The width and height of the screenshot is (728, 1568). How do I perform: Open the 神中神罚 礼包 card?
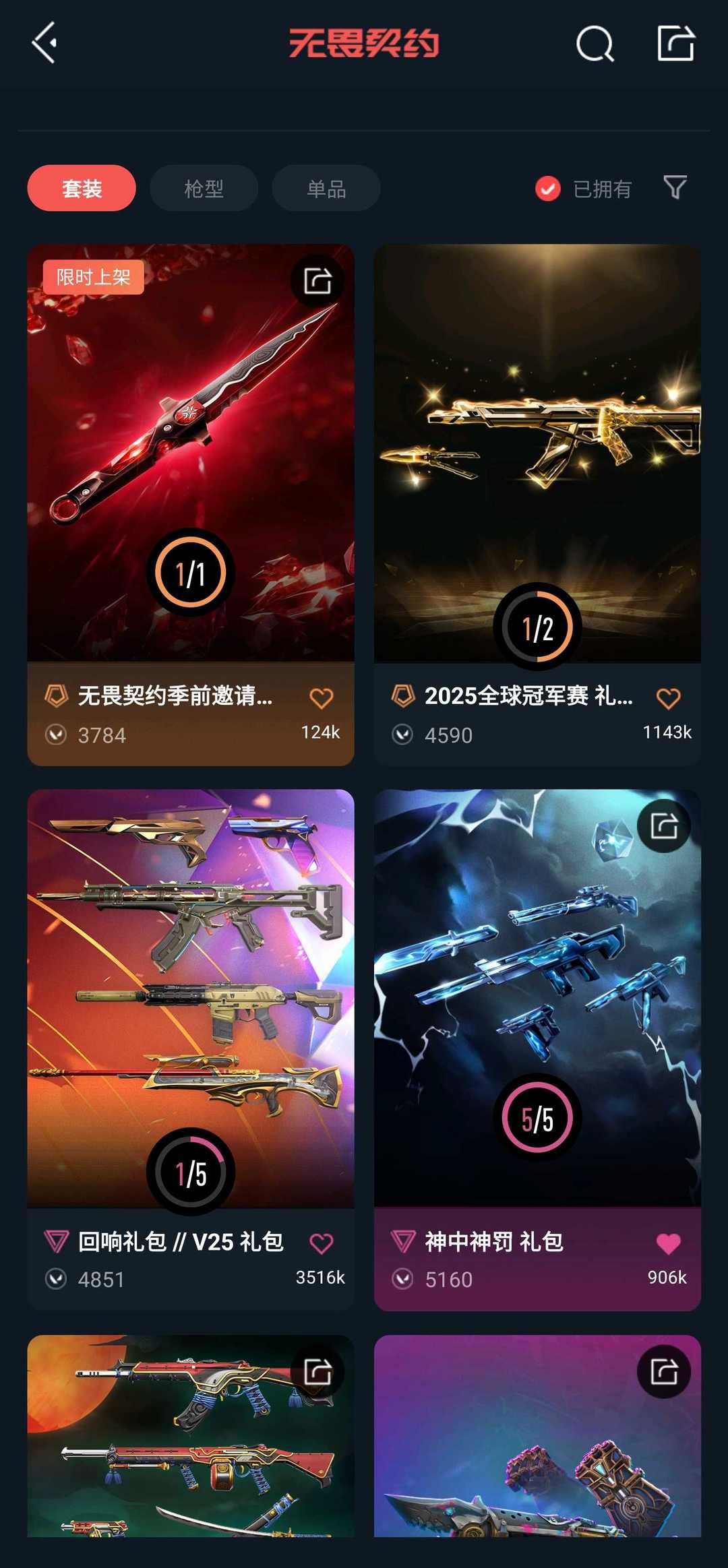click(x=537, y=997)
